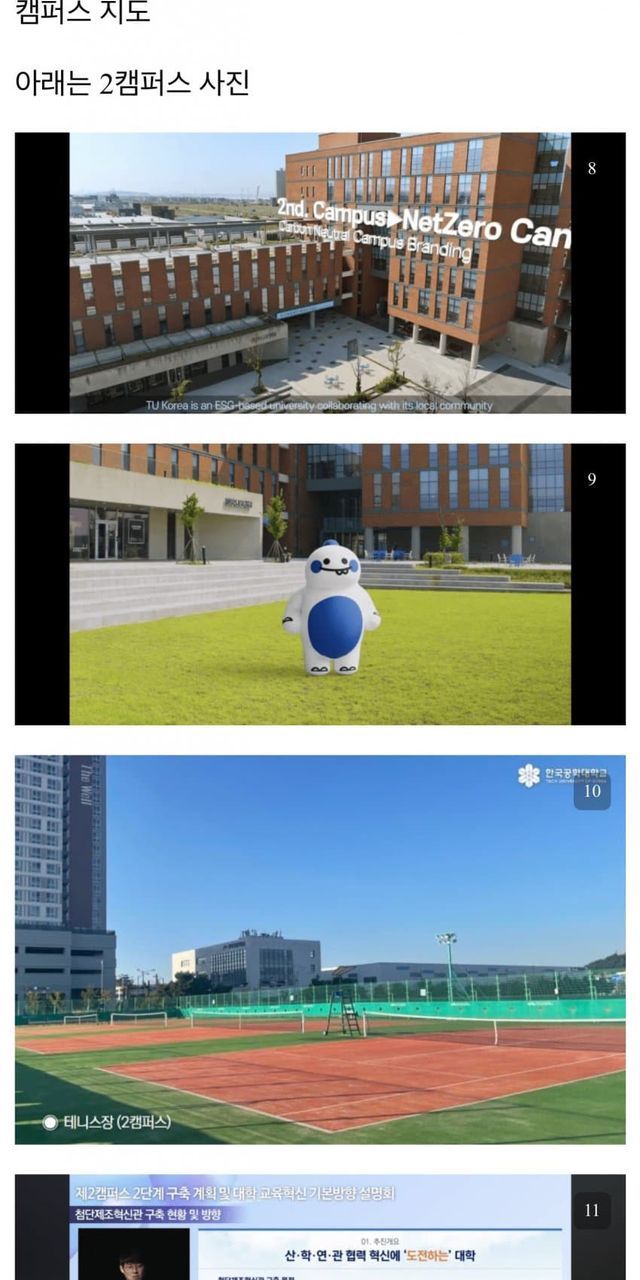Enlarge image 10 of the tennis court

(320, 949)
